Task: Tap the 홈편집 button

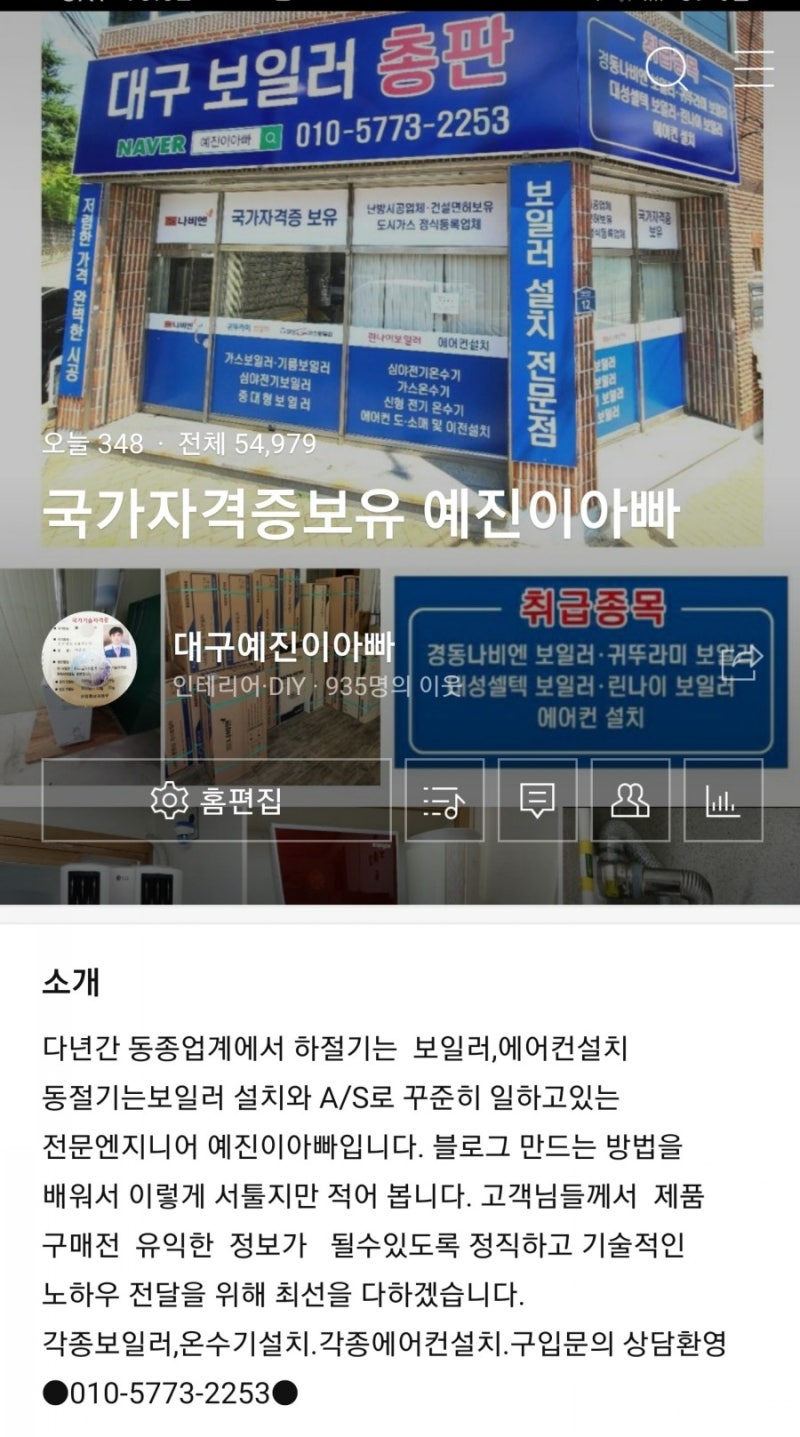Action: point(216,800)
